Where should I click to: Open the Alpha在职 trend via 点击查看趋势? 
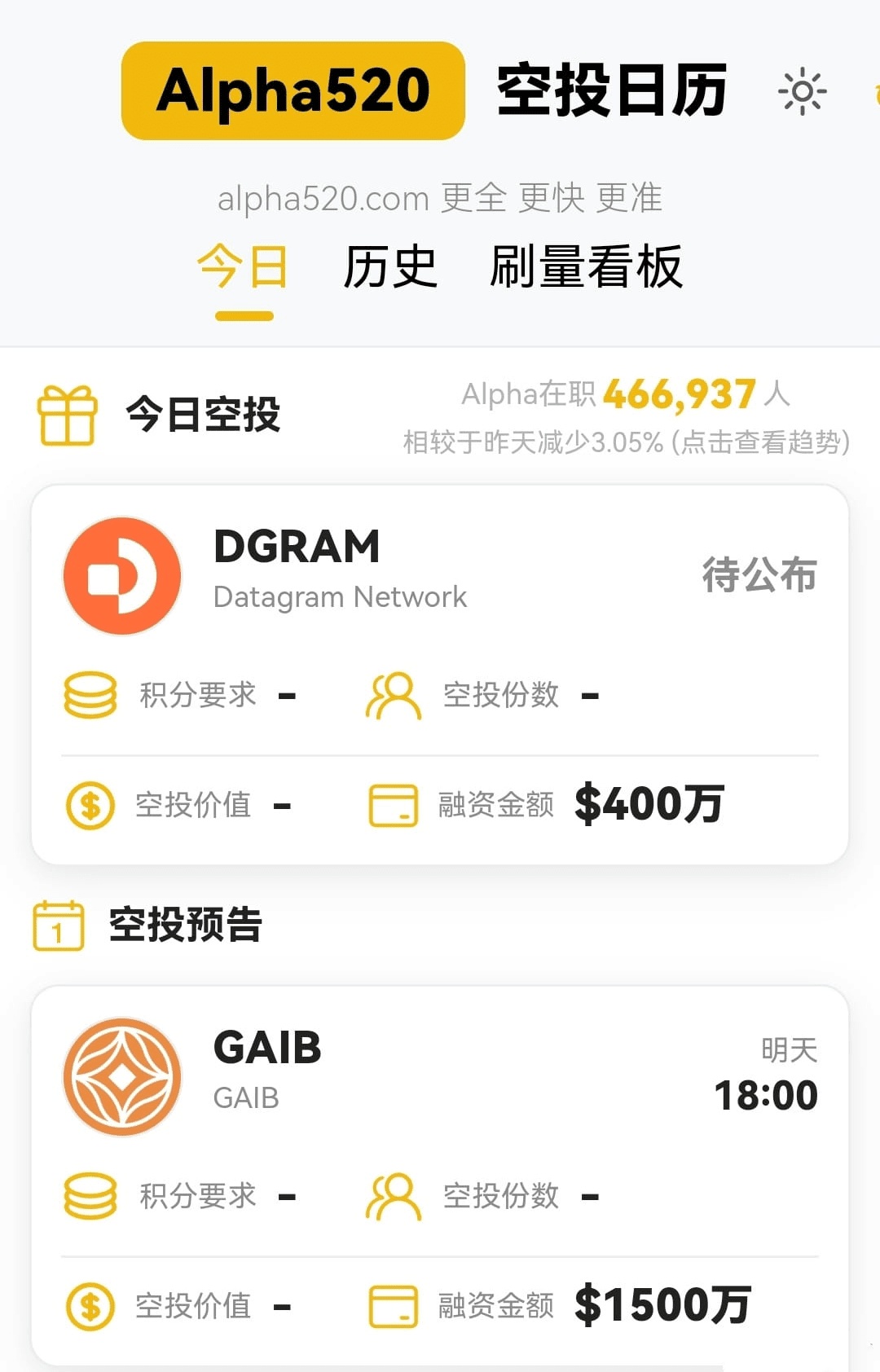click(x=761, y=442)
